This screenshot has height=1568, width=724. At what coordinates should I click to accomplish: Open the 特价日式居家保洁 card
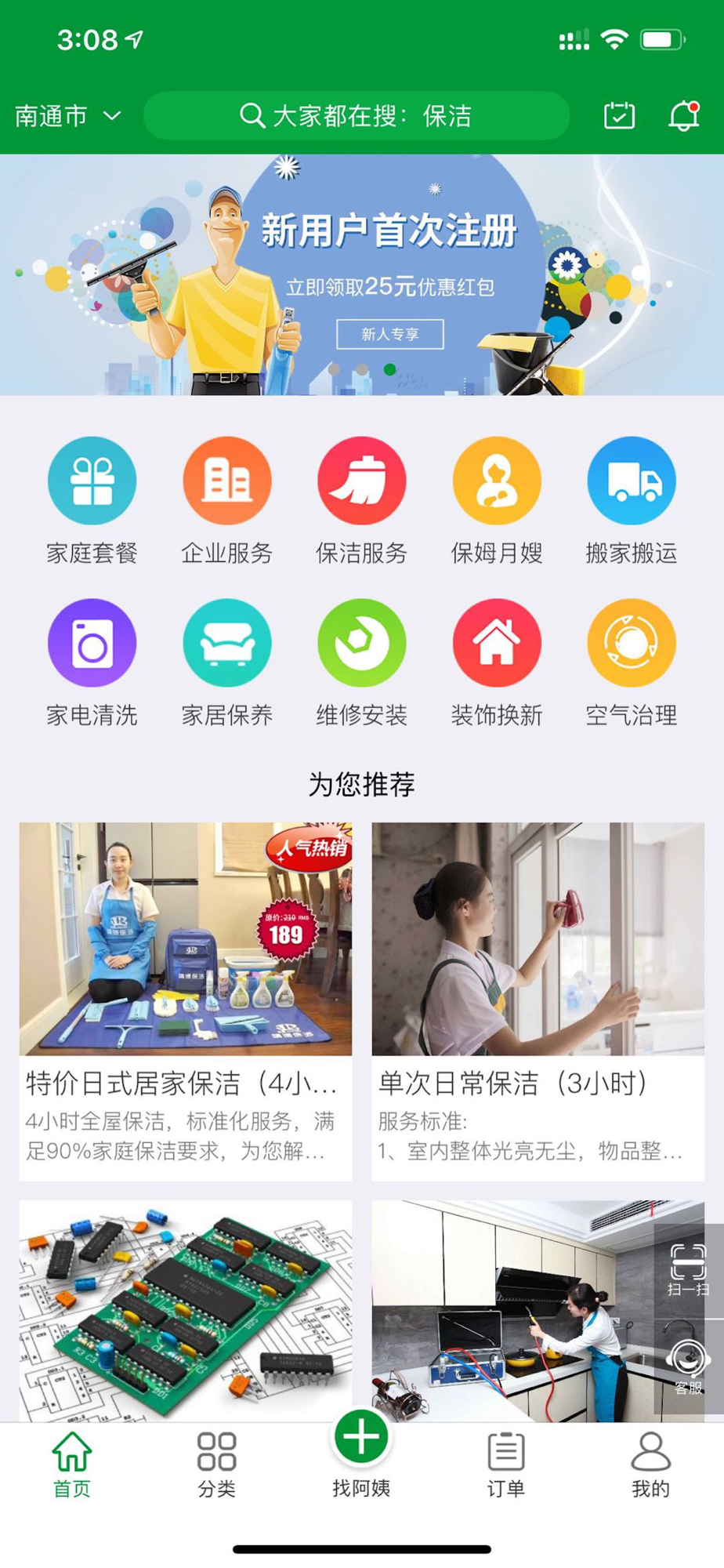[x=186, y=1001]
